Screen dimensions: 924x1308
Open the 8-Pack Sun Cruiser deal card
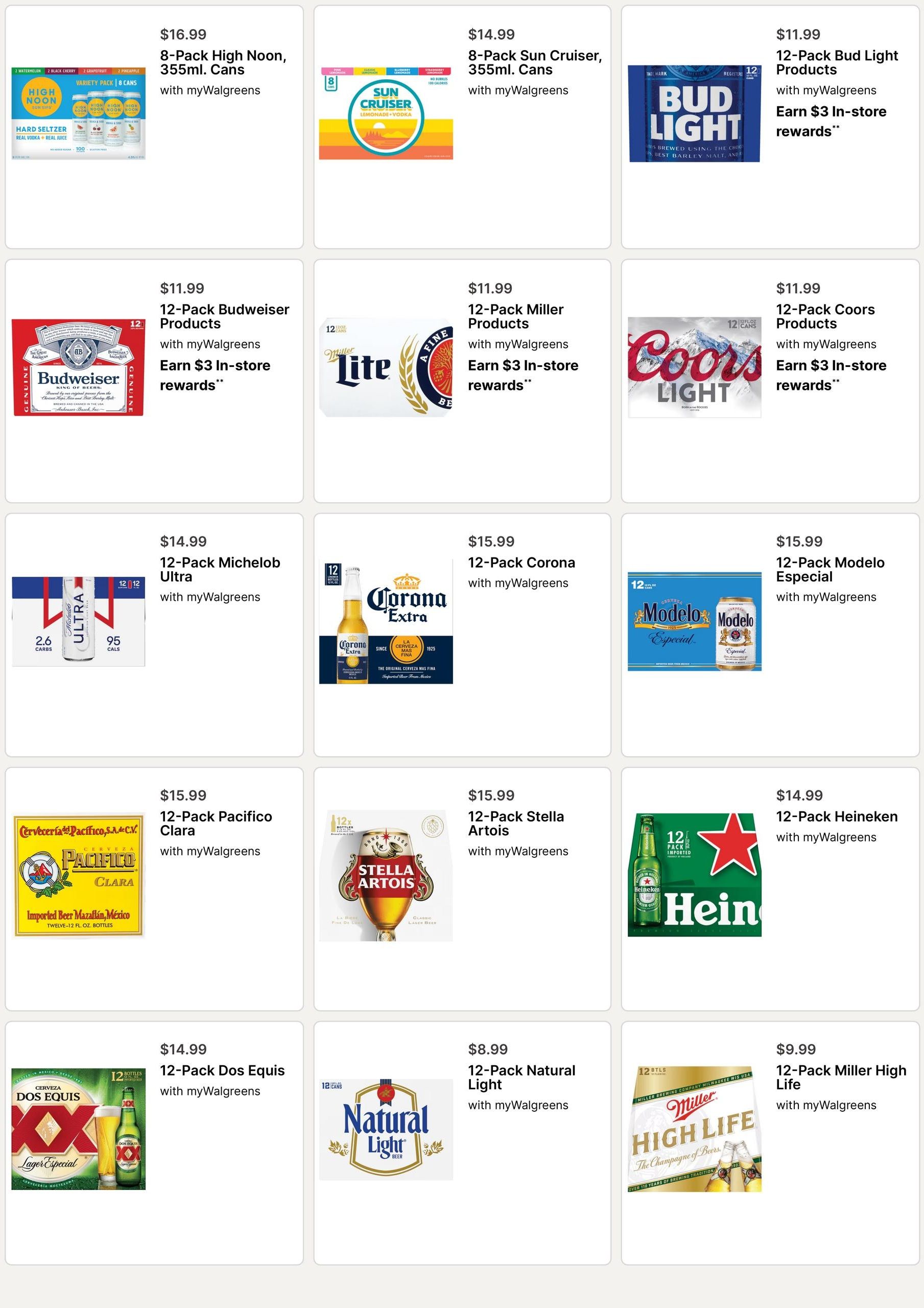(462, 127)
